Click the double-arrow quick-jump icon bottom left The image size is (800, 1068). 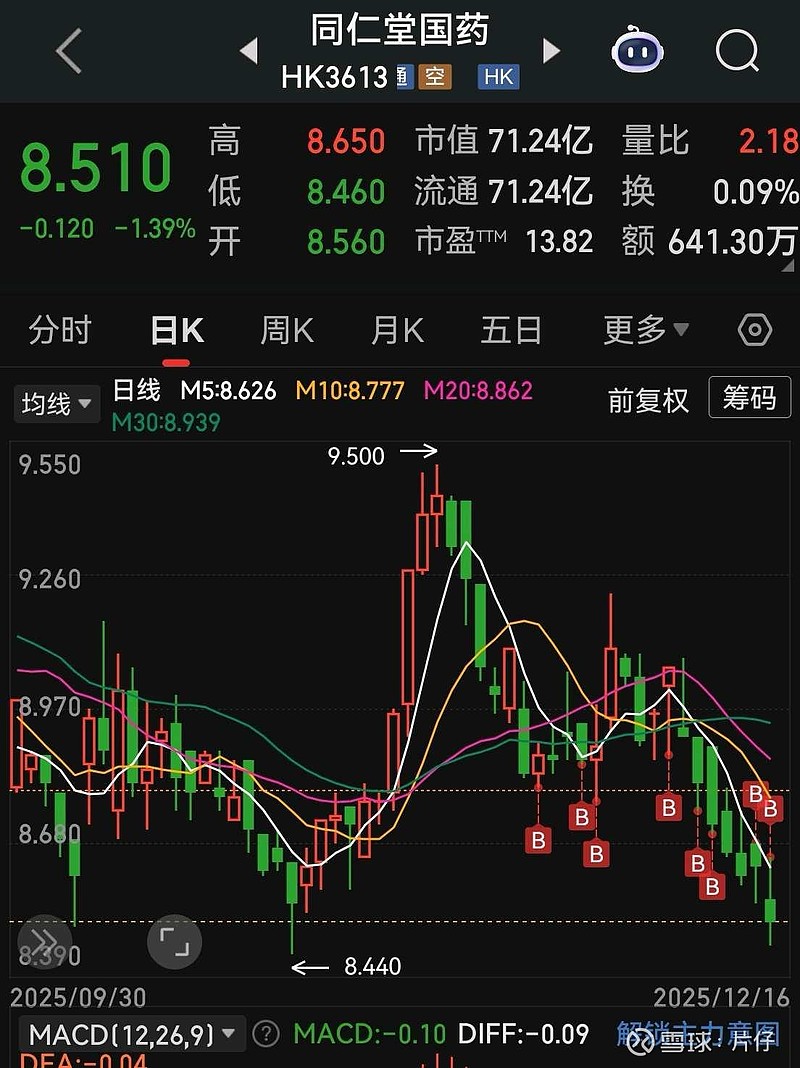tap(42, 941)
